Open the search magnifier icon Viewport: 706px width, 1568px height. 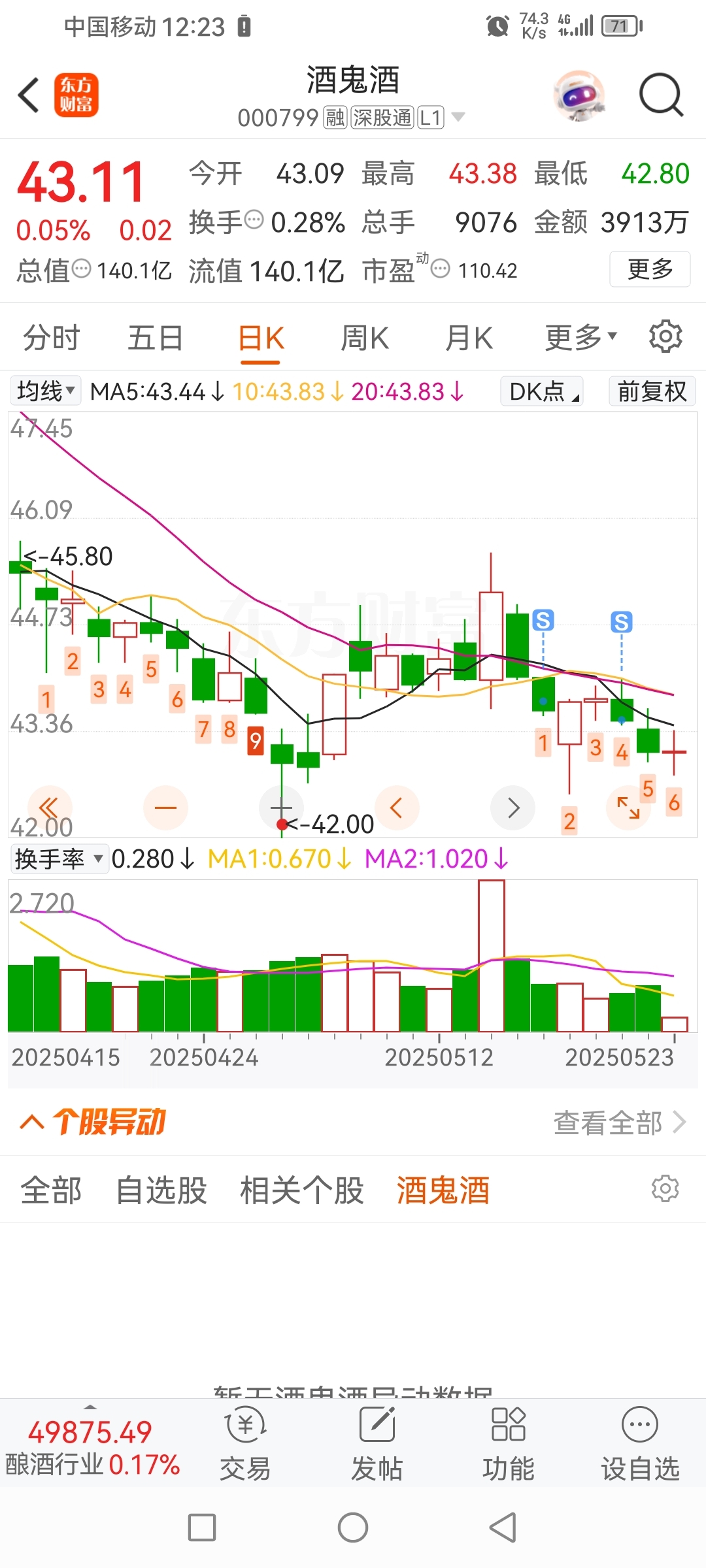pyautogui.click(x=661, y=95)
